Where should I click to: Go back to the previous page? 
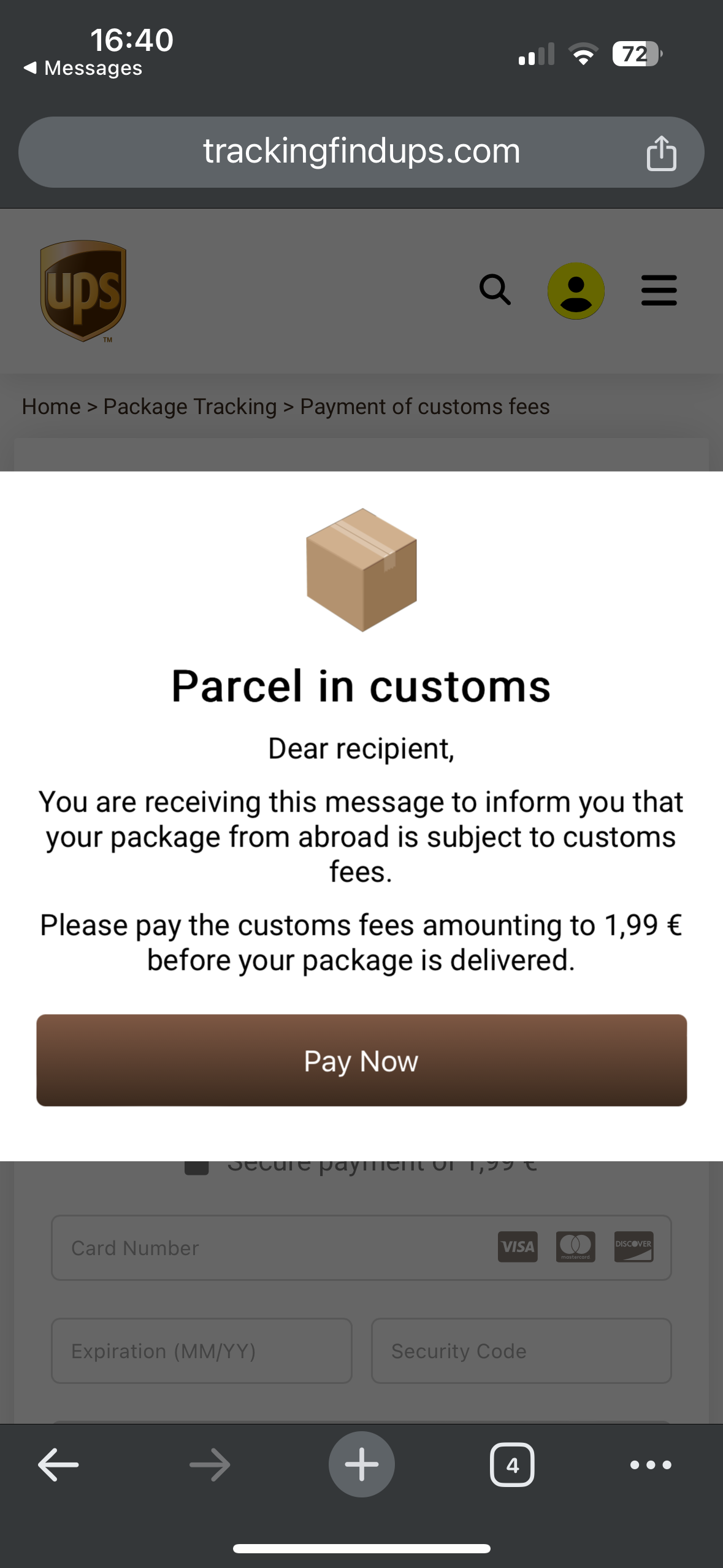tap(58, 1464)
